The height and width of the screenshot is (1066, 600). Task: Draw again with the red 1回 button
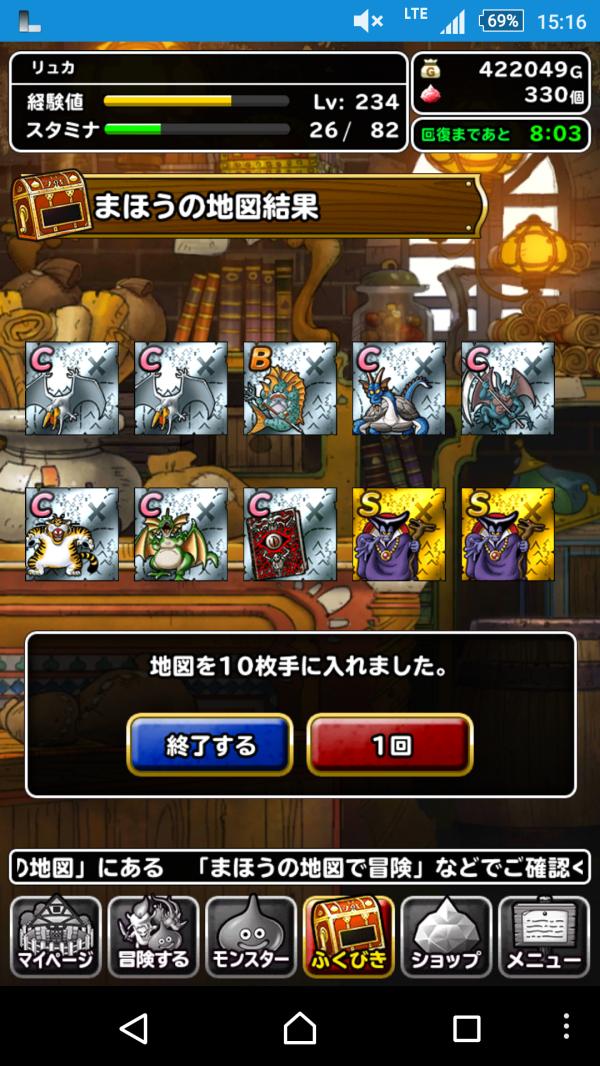(x=389, y=745)
